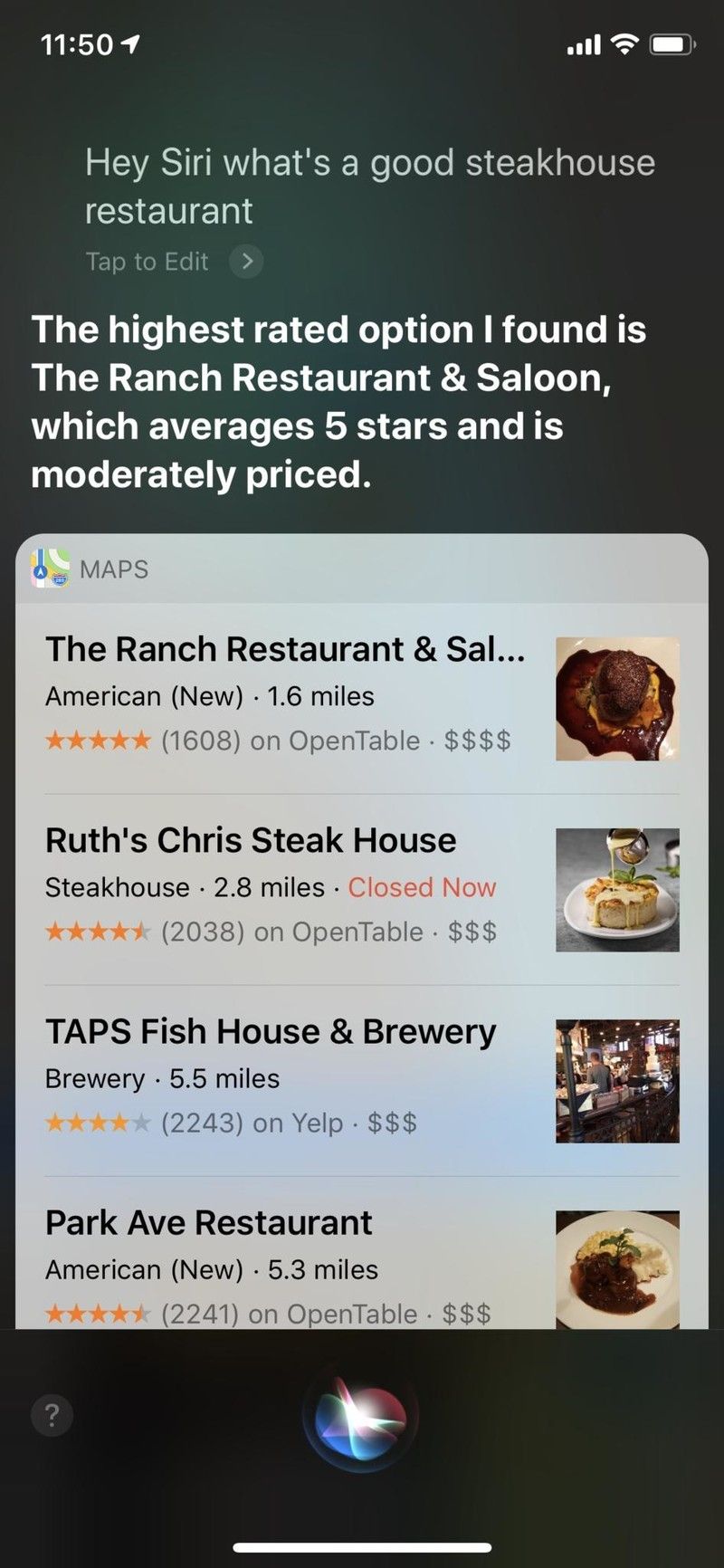This screenshot has height=1568, width=724.
Task: Tap the TAPS brewery interior thumbnail
Action: click(x=616, y=1079)
